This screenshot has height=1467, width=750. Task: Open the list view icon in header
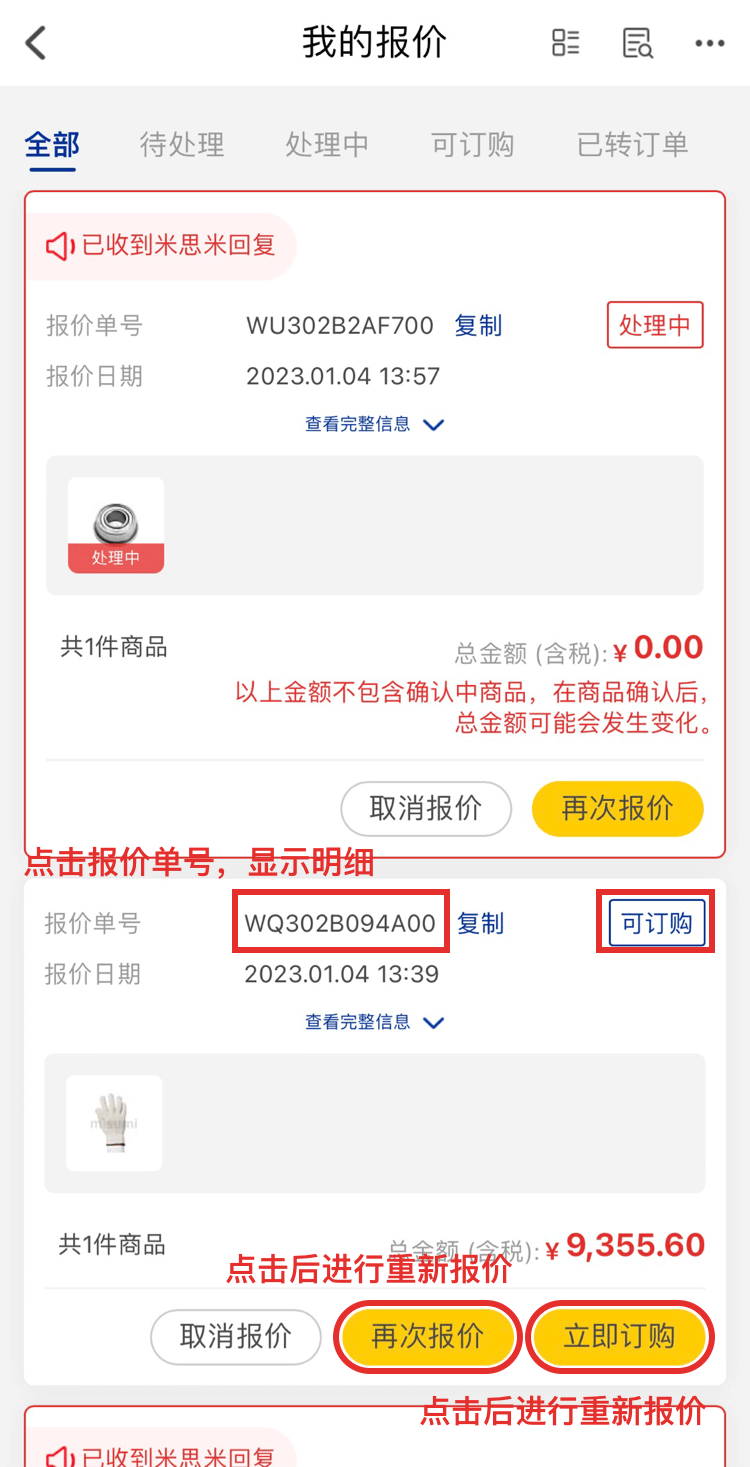click(x=566, y=43)
